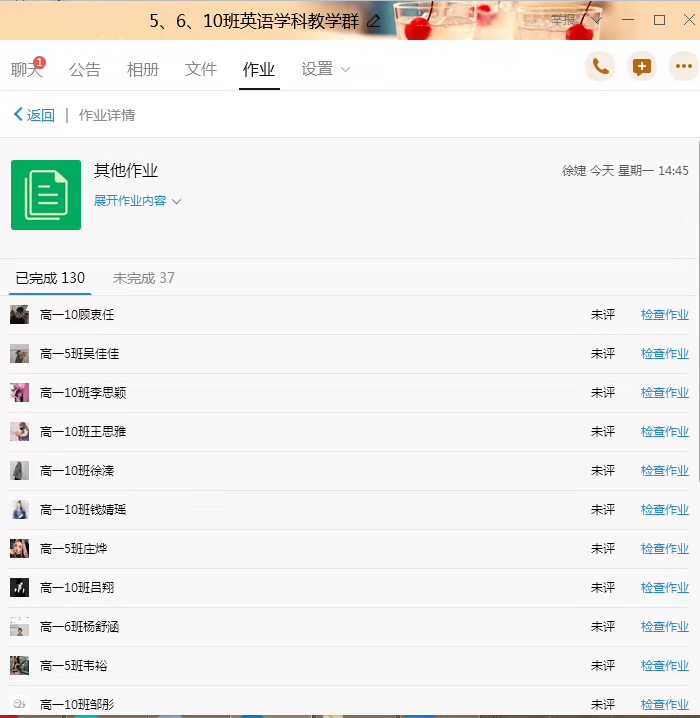Screen dimensions: 700x718
Task: Select the 已完成 130 tab
Action: (x=50, y=278)
